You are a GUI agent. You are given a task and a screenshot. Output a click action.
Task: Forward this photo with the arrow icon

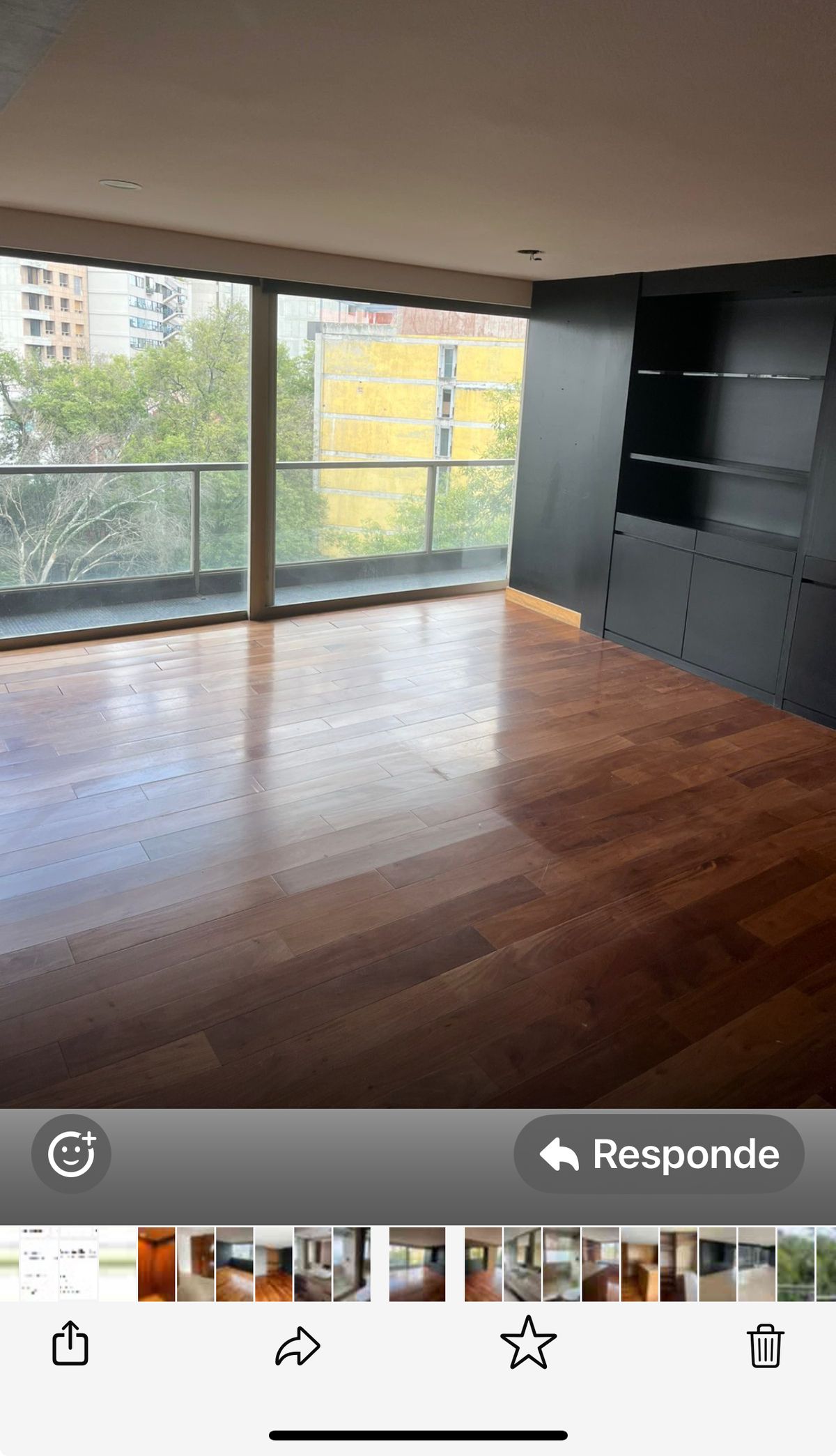click(297, 1345)
